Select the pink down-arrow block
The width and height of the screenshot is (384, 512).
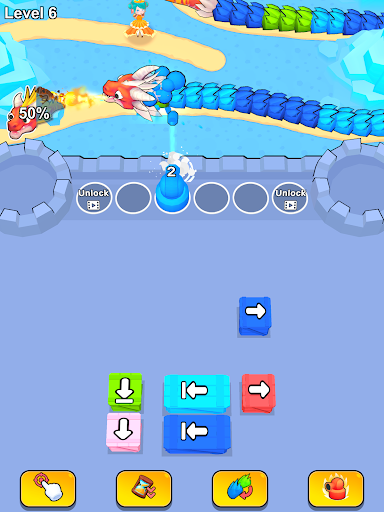[x=124, y=432]
